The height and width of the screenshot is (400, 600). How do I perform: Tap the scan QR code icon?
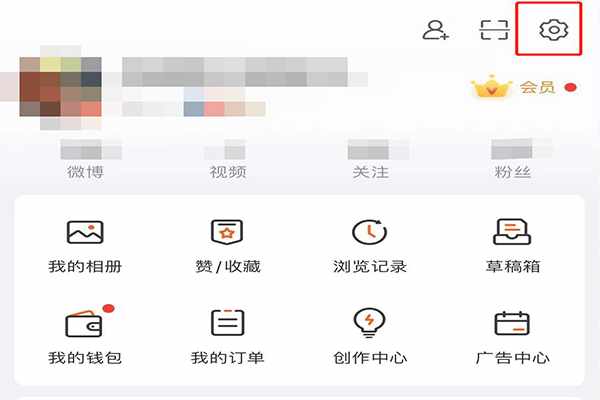tap(494, 30)
